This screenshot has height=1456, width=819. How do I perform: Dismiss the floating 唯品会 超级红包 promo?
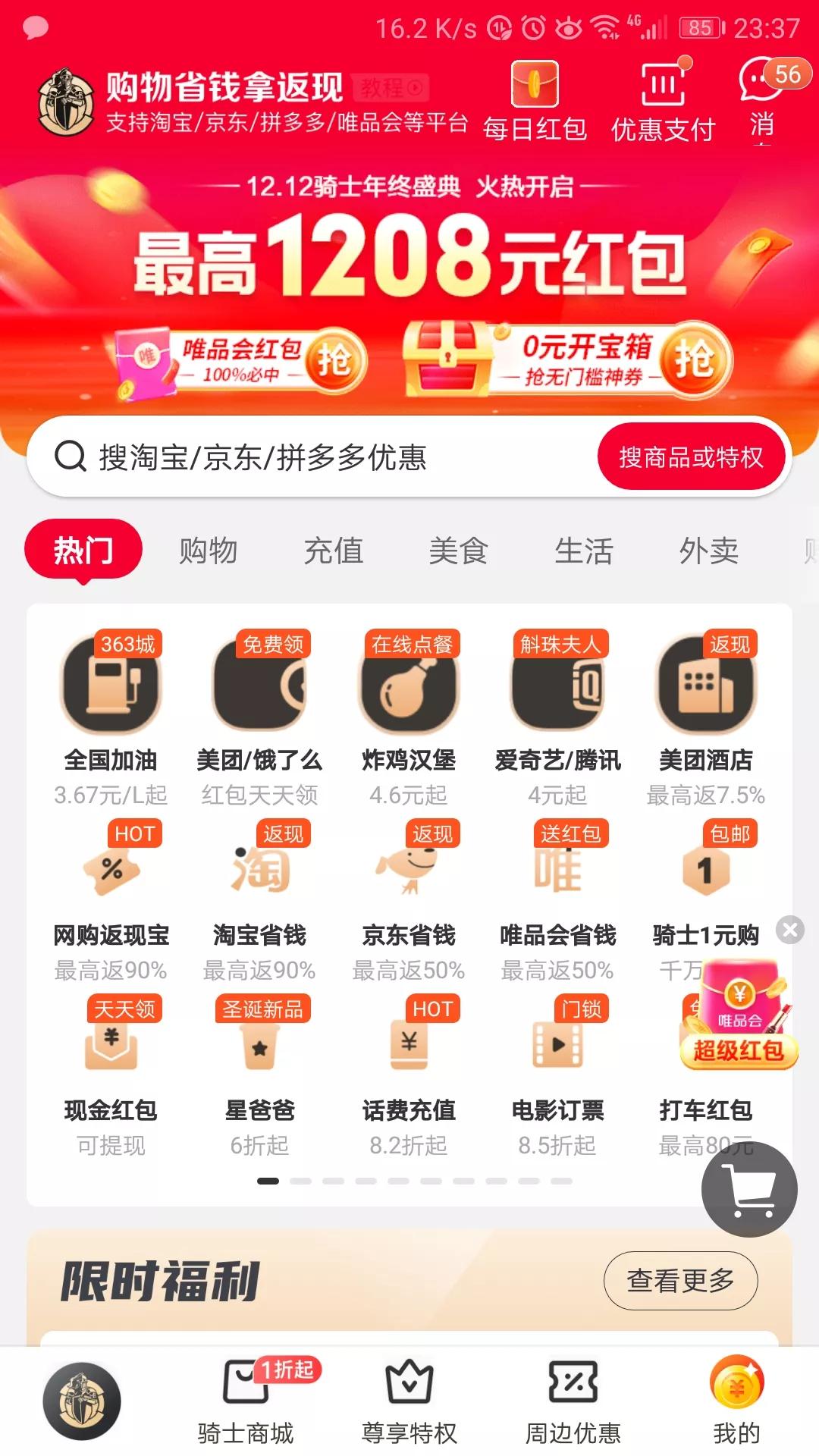pyautogui.click(x=790, y=930)
